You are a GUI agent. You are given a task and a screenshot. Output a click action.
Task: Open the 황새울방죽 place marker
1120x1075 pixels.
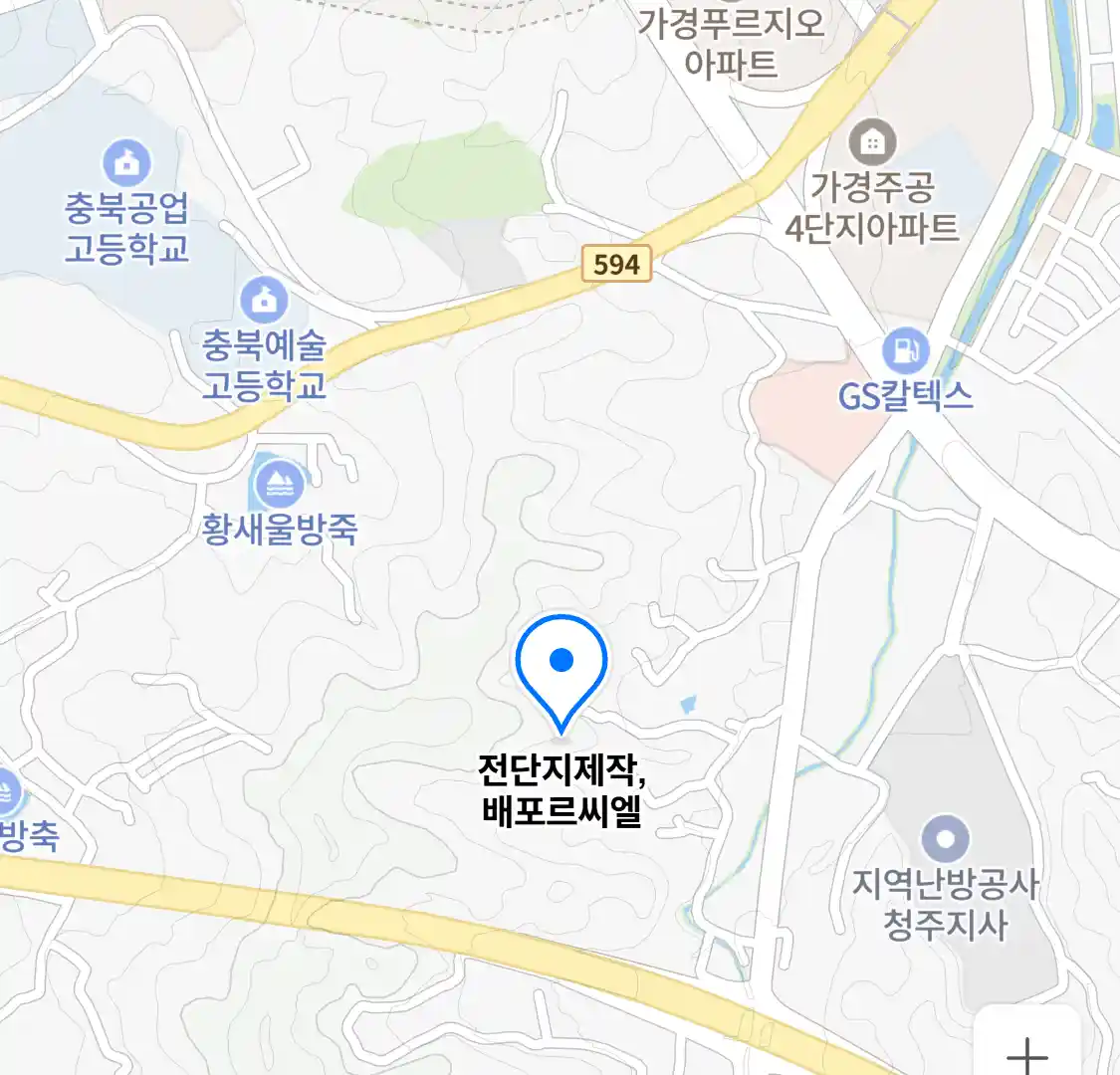coord(279,486)
